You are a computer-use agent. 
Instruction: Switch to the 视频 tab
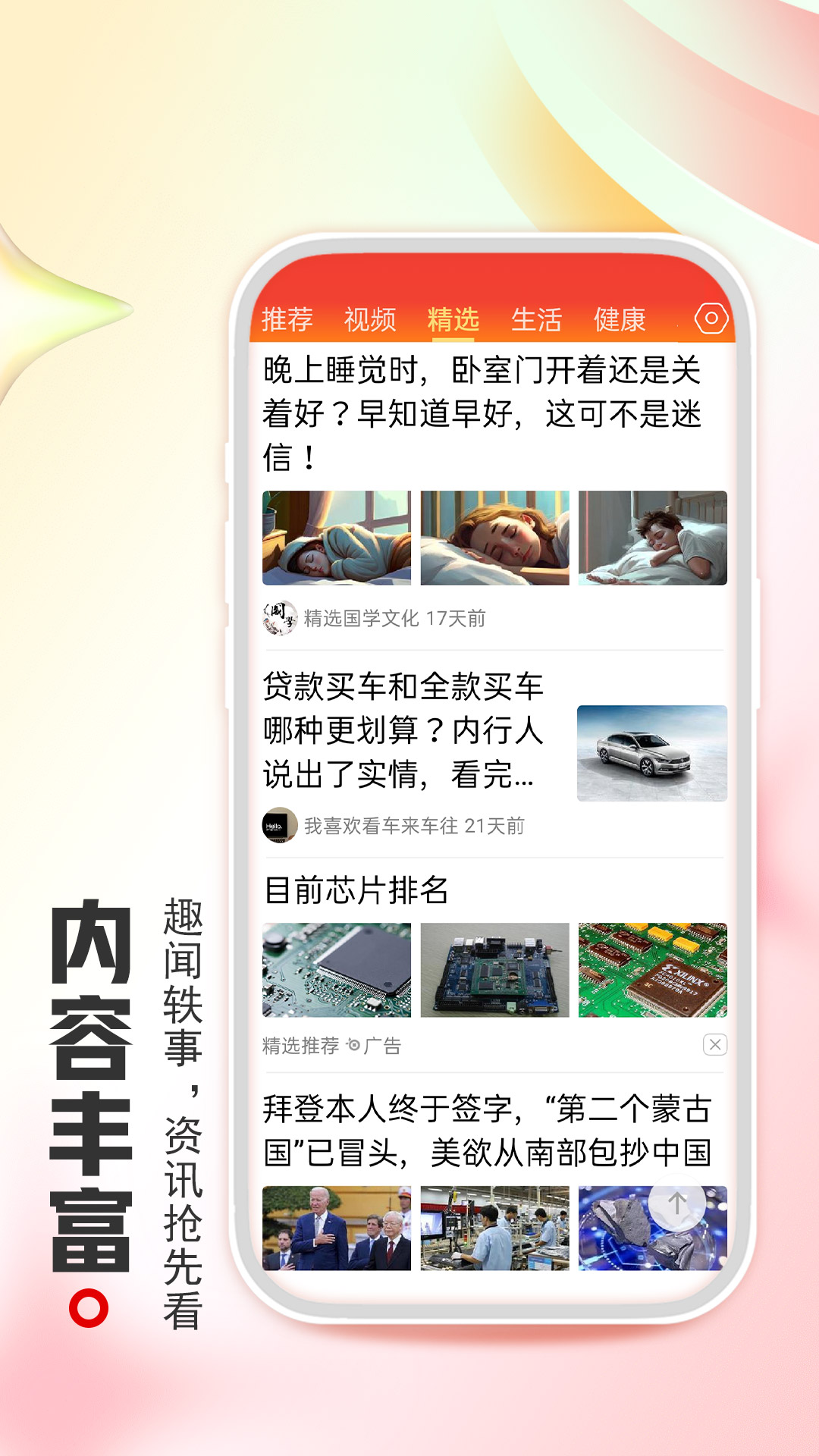(369, 321)
